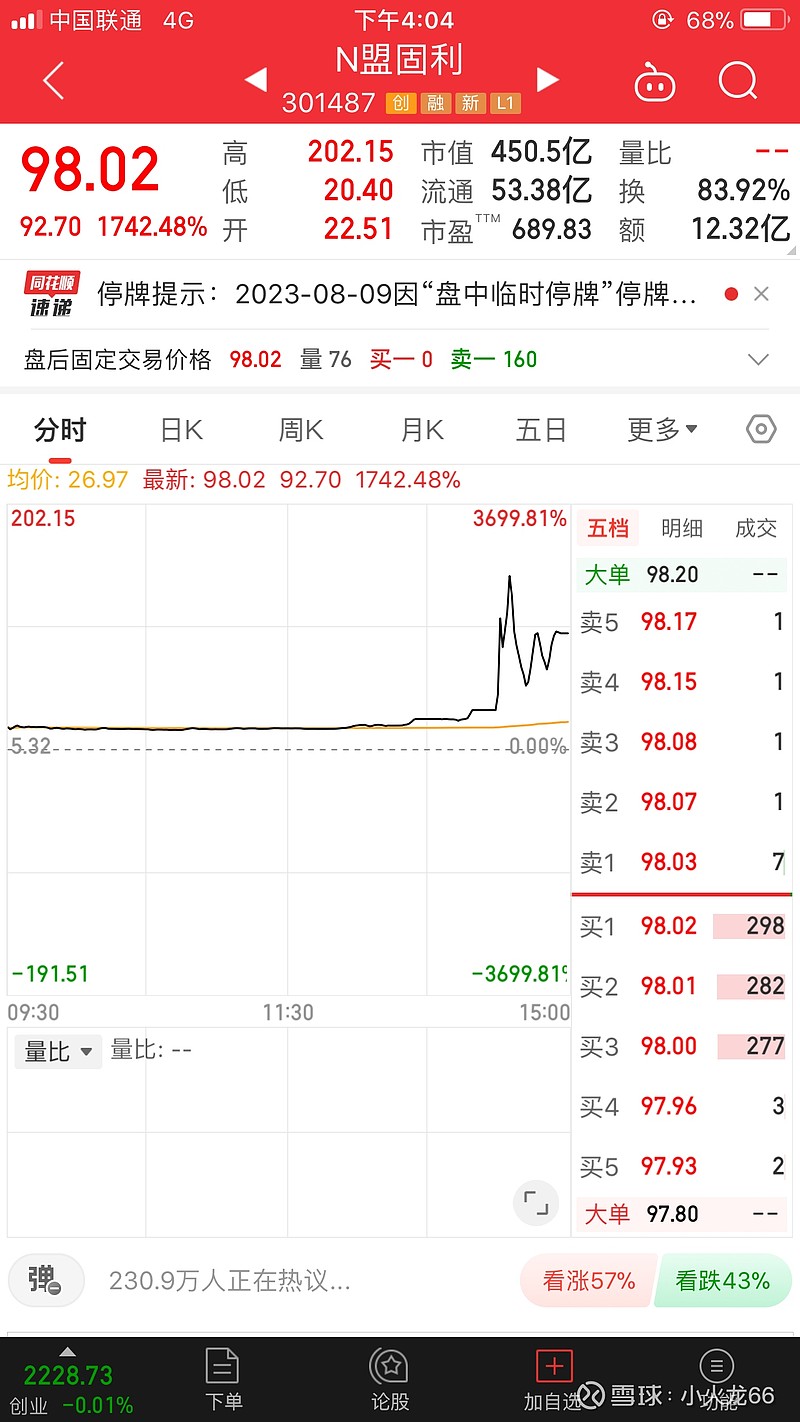Open the 更多 chart dropdown
The image size is (800, 1422).
tap(662, 430)
